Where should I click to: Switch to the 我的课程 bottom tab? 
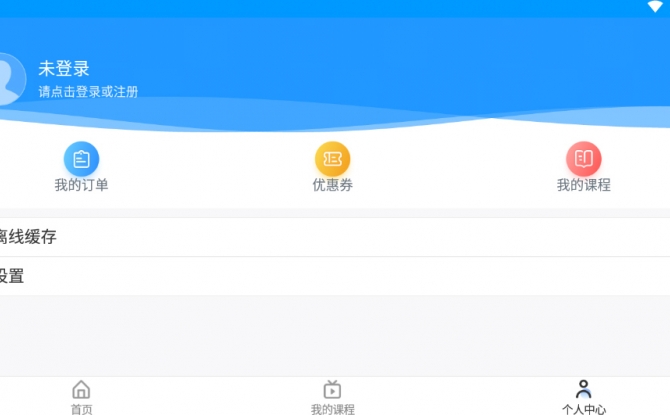tap(332, 396)
